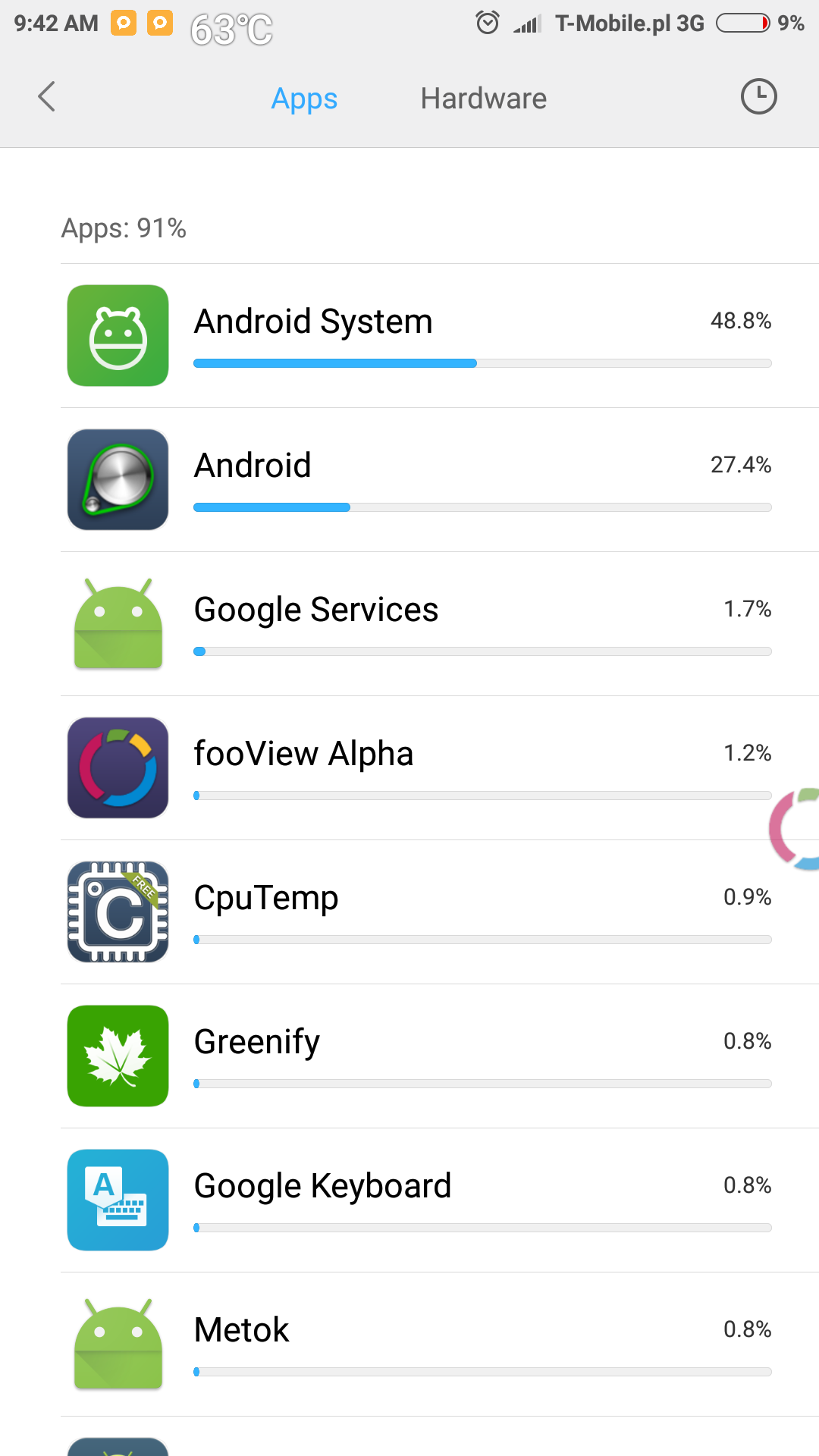The height and width of the screenshot is (1456, 819).
Task: Go back using the top-left arrow
Action: click(47, 97)
